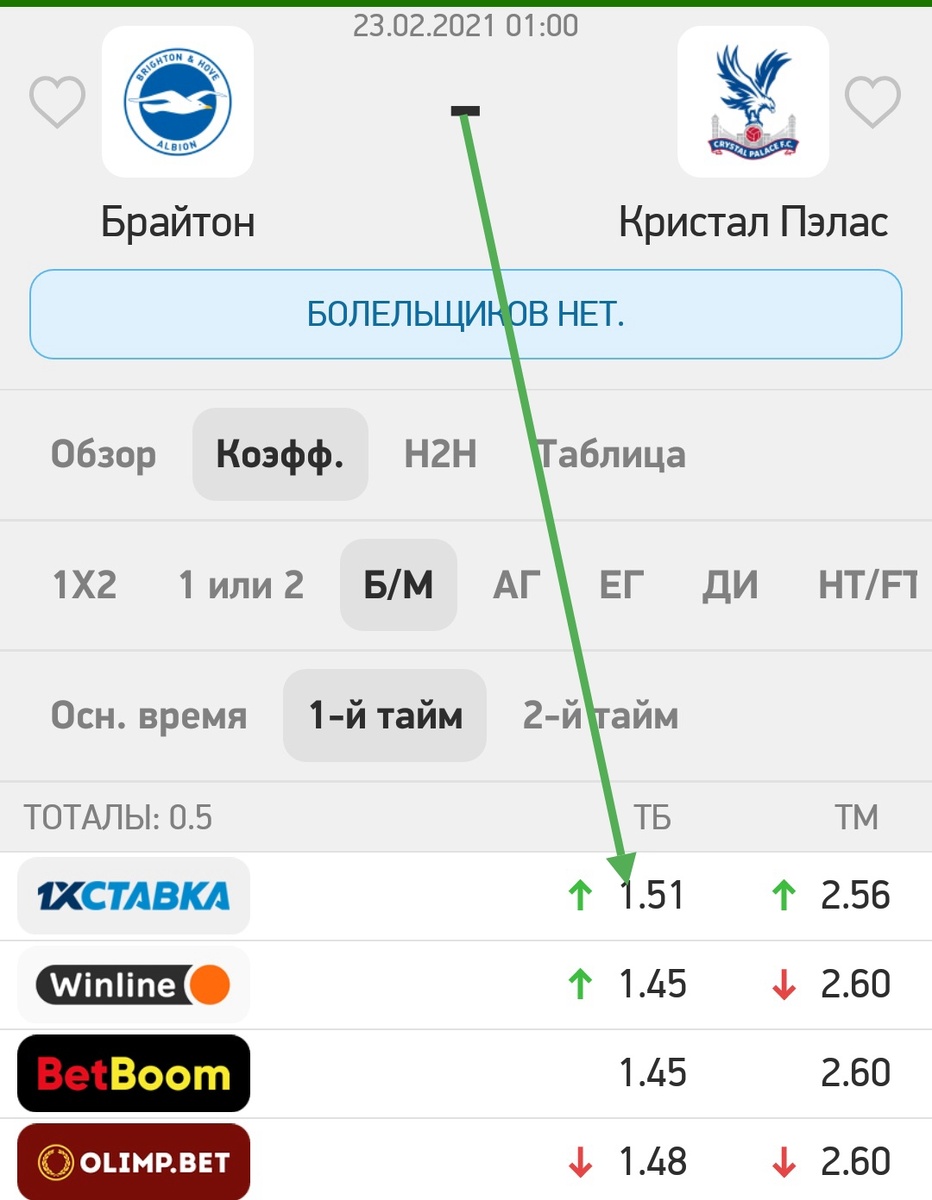Open the OLIMP.BET bookmaker logo
Image resolution: width=932 pixels, height=1200 pixels.
click(133, 1161)
